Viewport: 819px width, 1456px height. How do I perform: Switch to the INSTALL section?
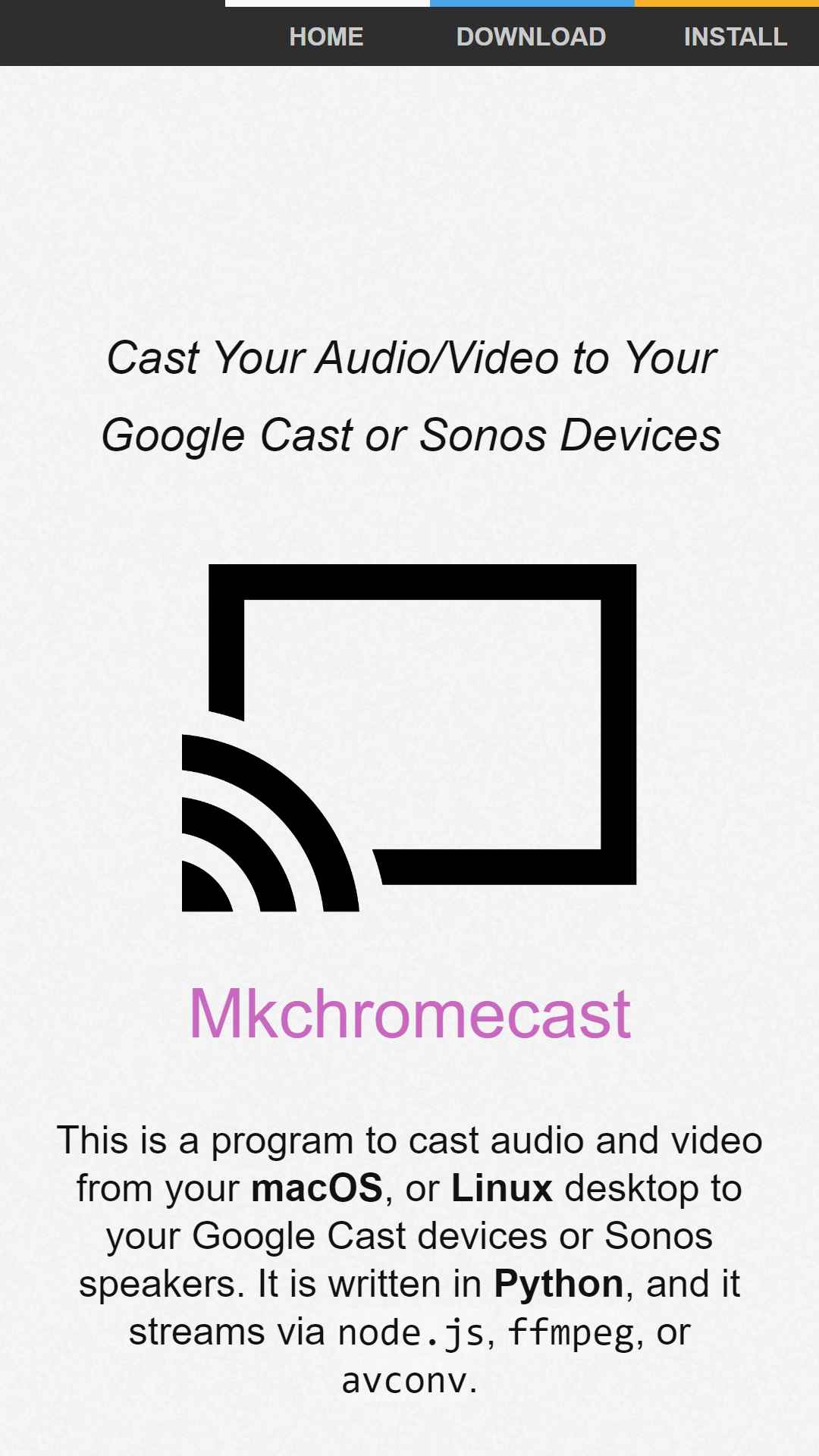point(735,36)
